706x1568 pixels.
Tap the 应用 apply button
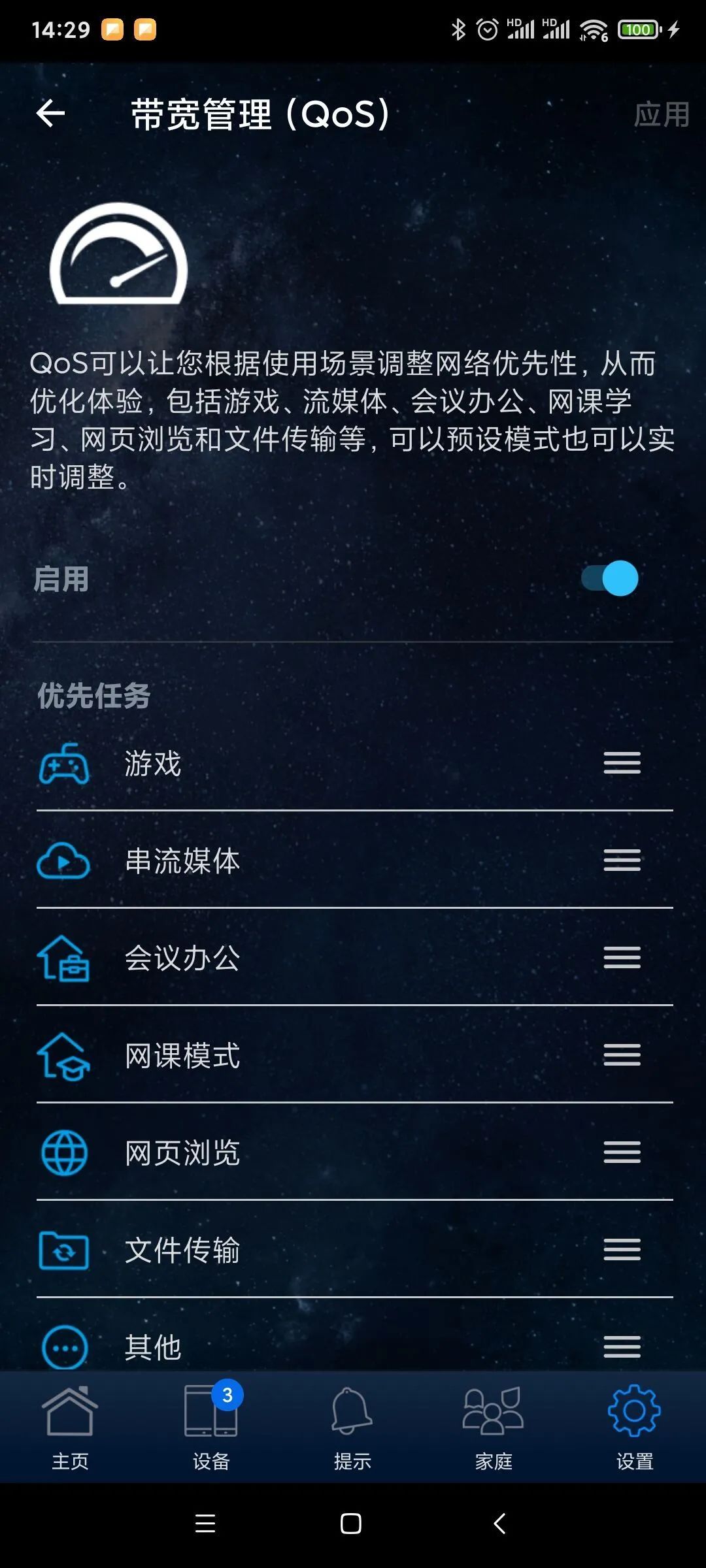[x=661, y=114]
